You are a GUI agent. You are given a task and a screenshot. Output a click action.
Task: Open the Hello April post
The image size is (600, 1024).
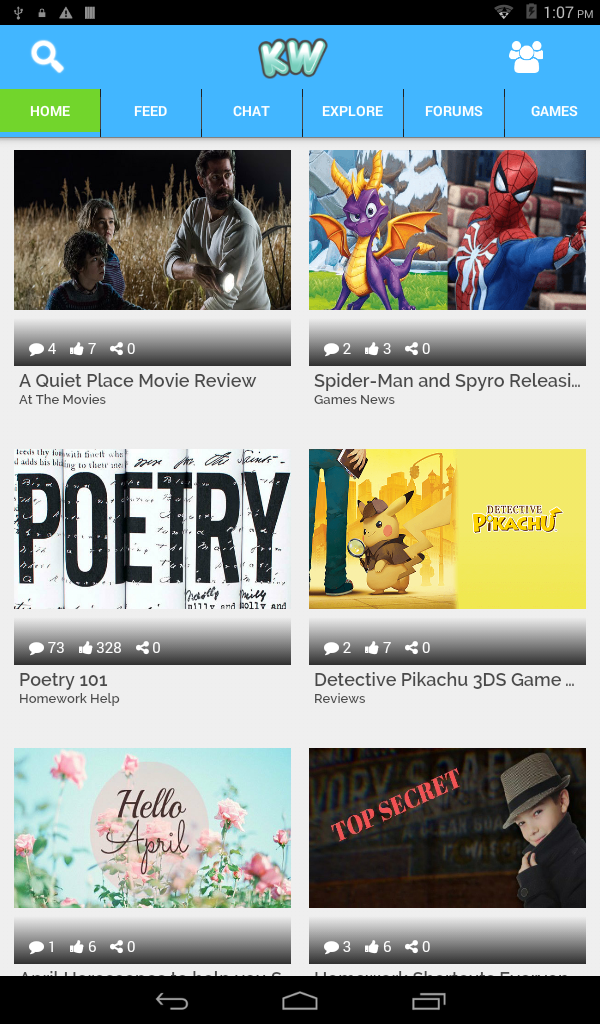point(152,828)
